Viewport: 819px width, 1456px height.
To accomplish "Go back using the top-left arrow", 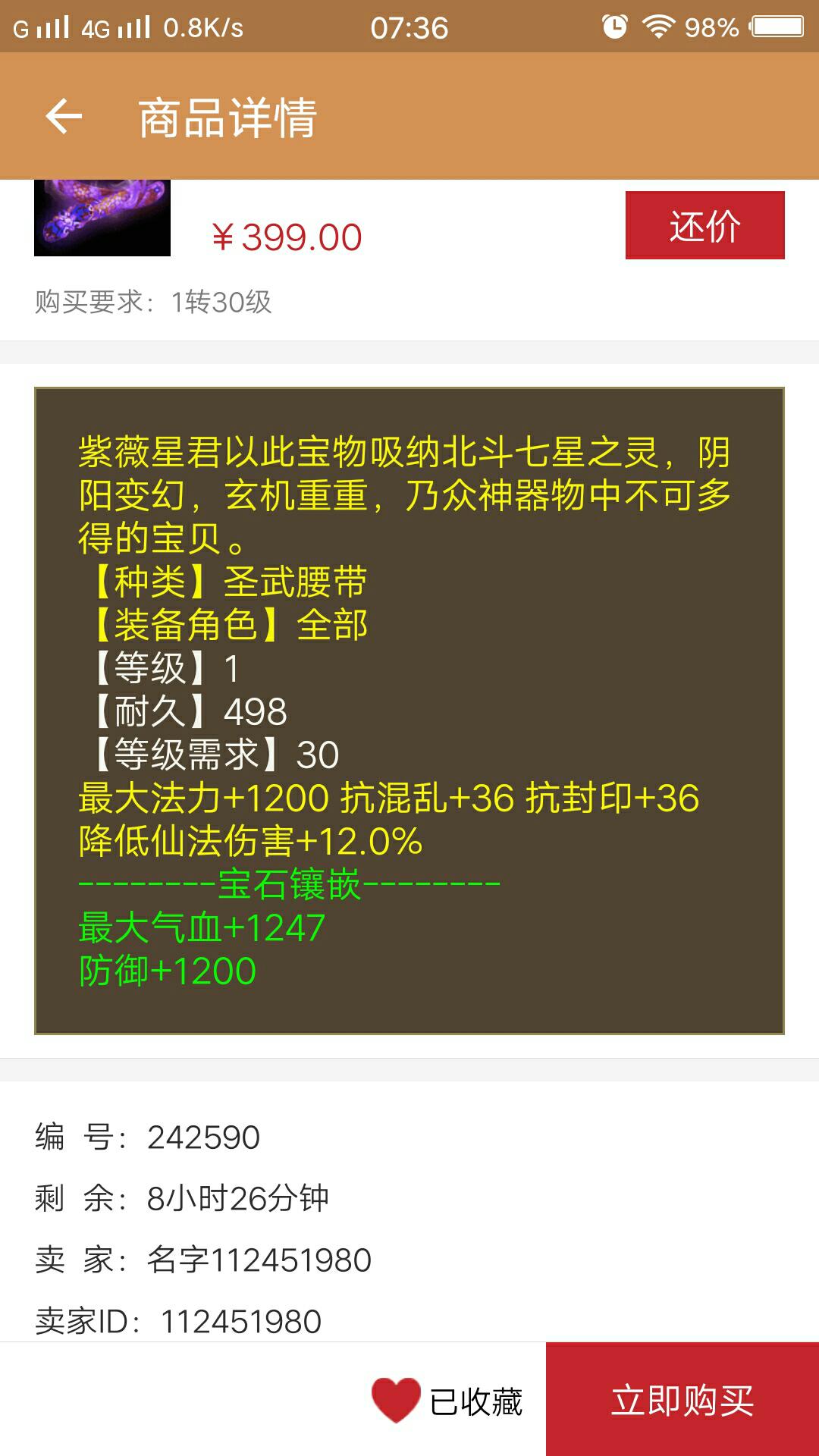I will [x=64, y=117].
